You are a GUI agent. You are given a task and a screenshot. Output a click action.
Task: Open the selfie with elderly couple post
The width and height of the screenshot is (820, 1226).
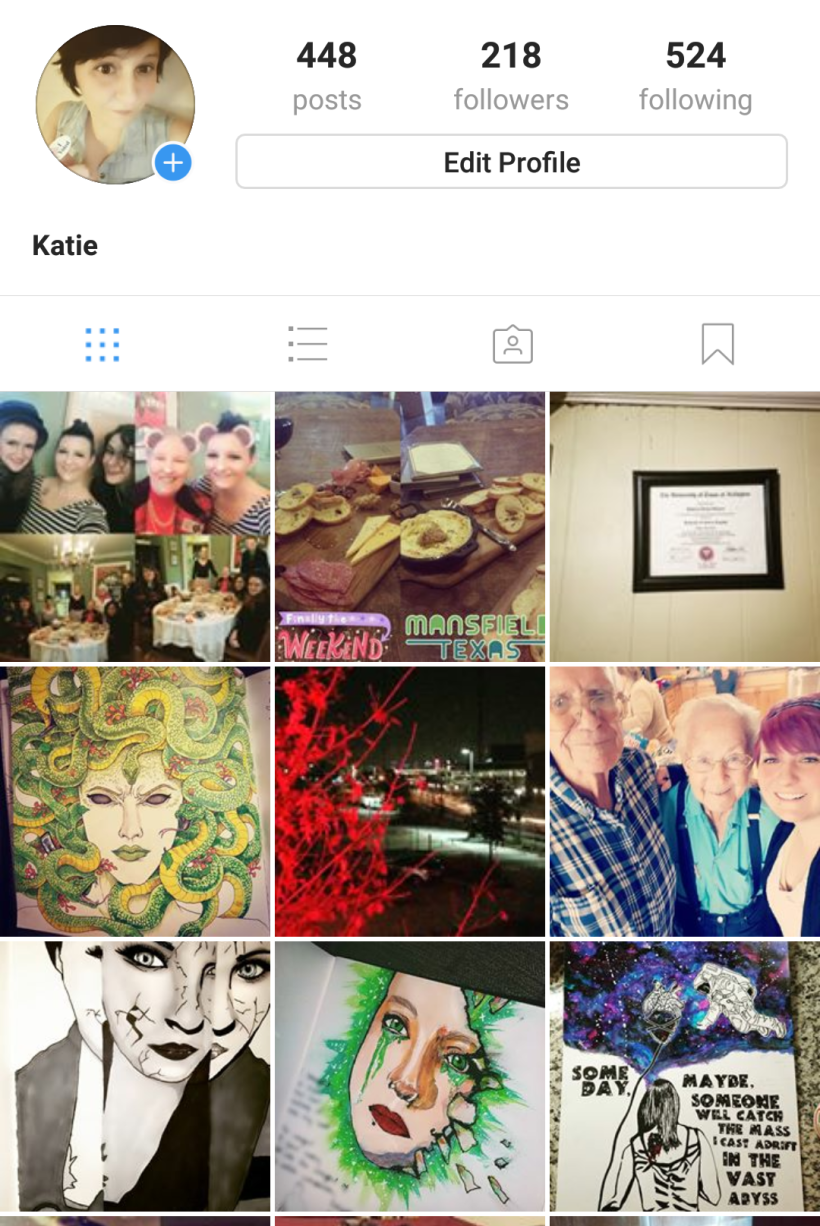pyautogui.click(x=685, y=801)
